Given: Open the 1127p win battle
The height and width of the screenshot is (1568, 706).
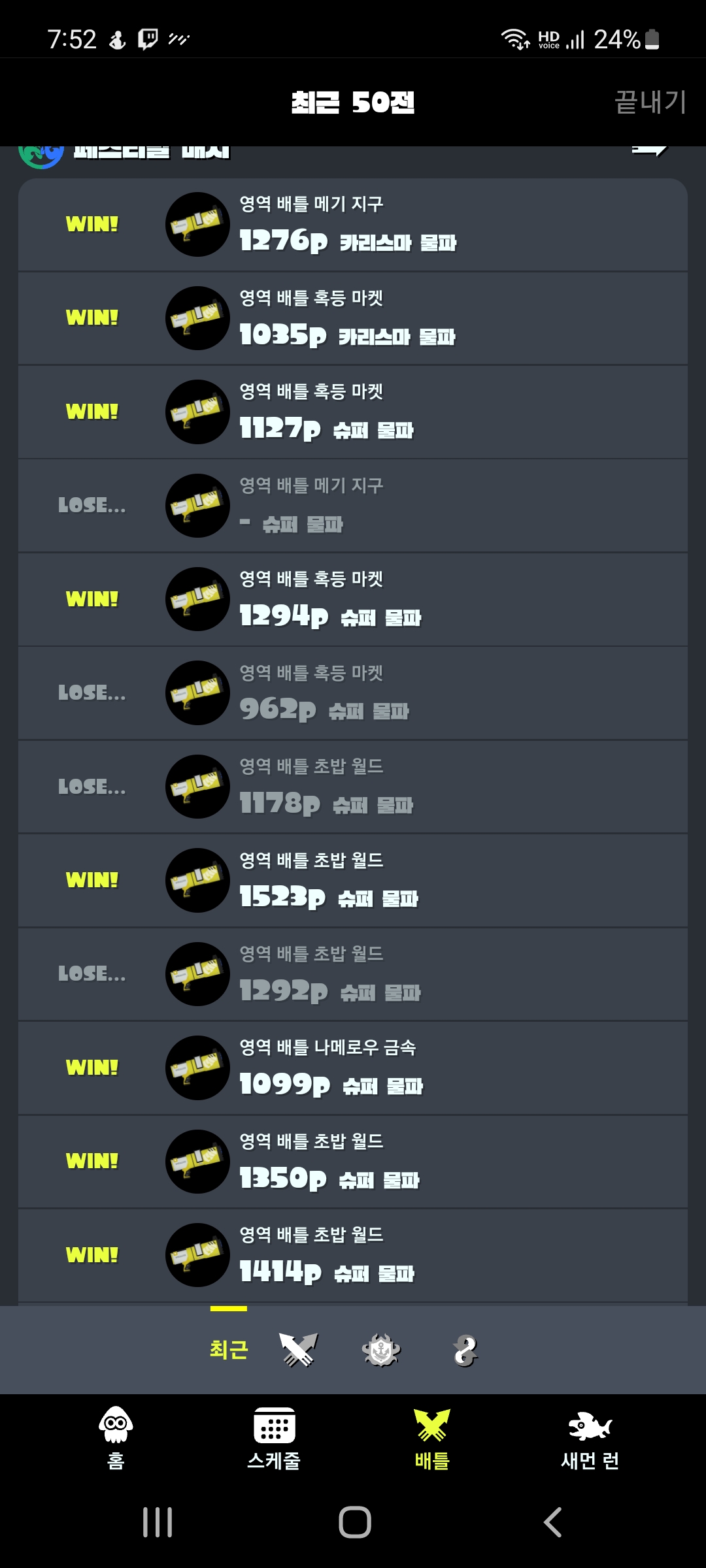Looking at the screenshot, I should tap(353, 412).
